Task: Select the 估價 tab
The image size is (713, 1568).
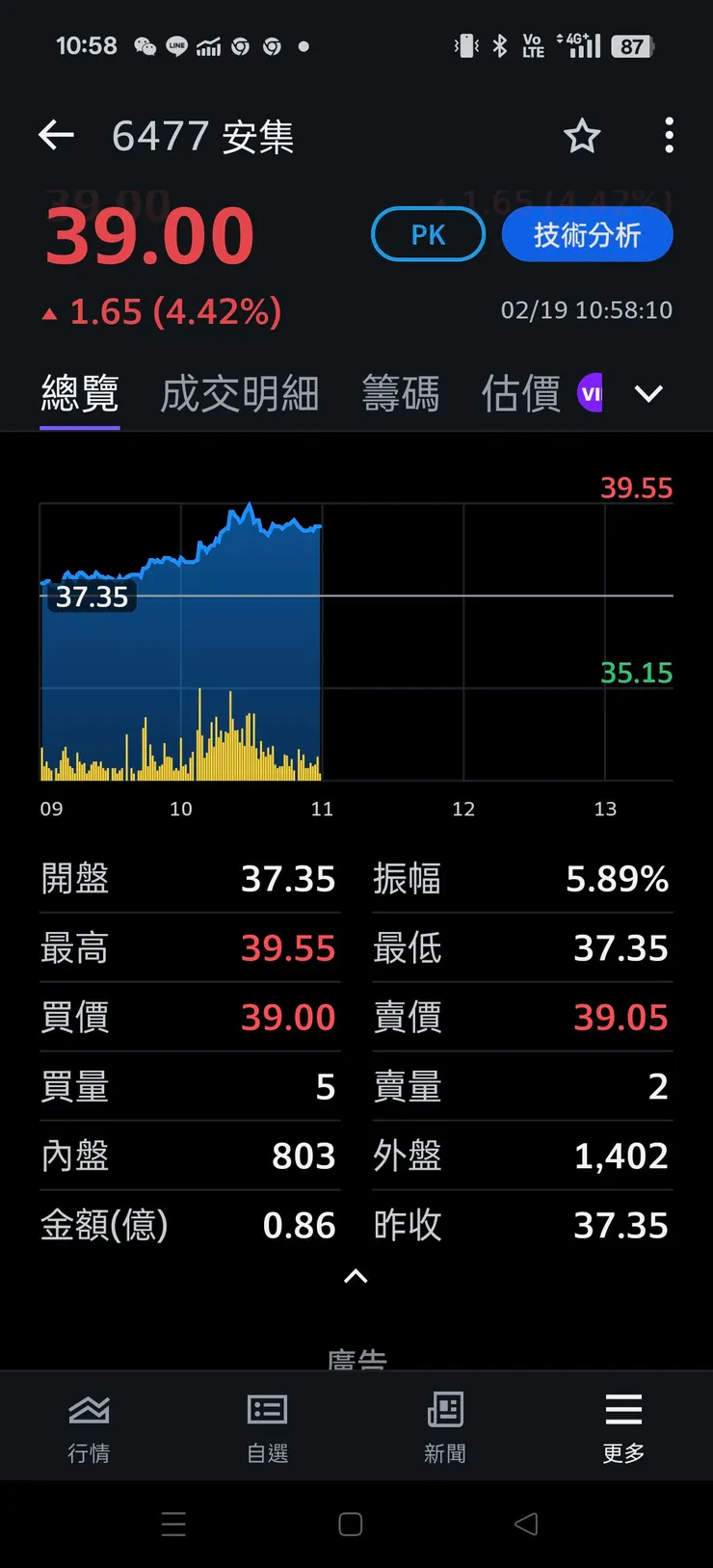Action: pyautogui.click(x=520, y=394)
